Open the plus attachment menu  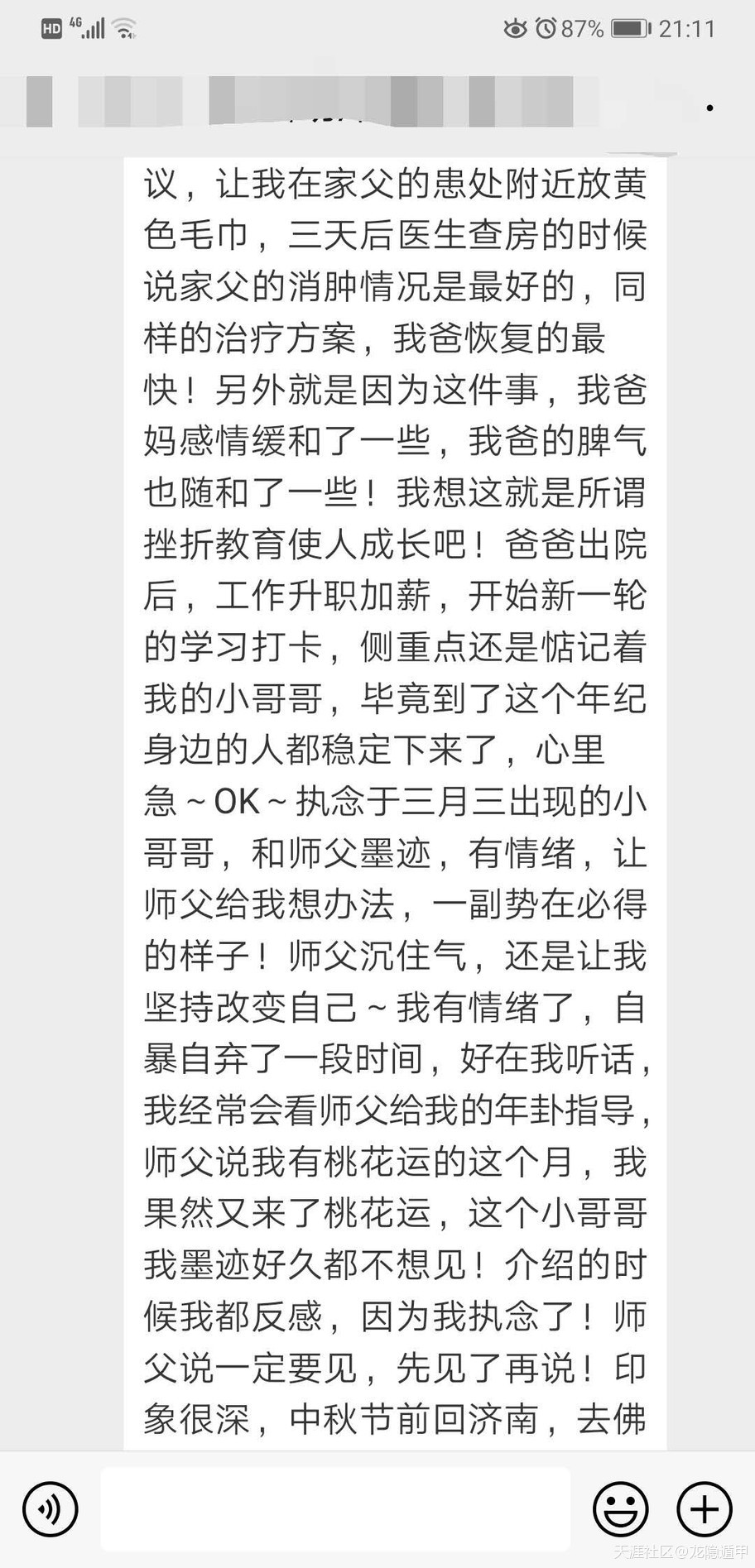click(705, 1508)
